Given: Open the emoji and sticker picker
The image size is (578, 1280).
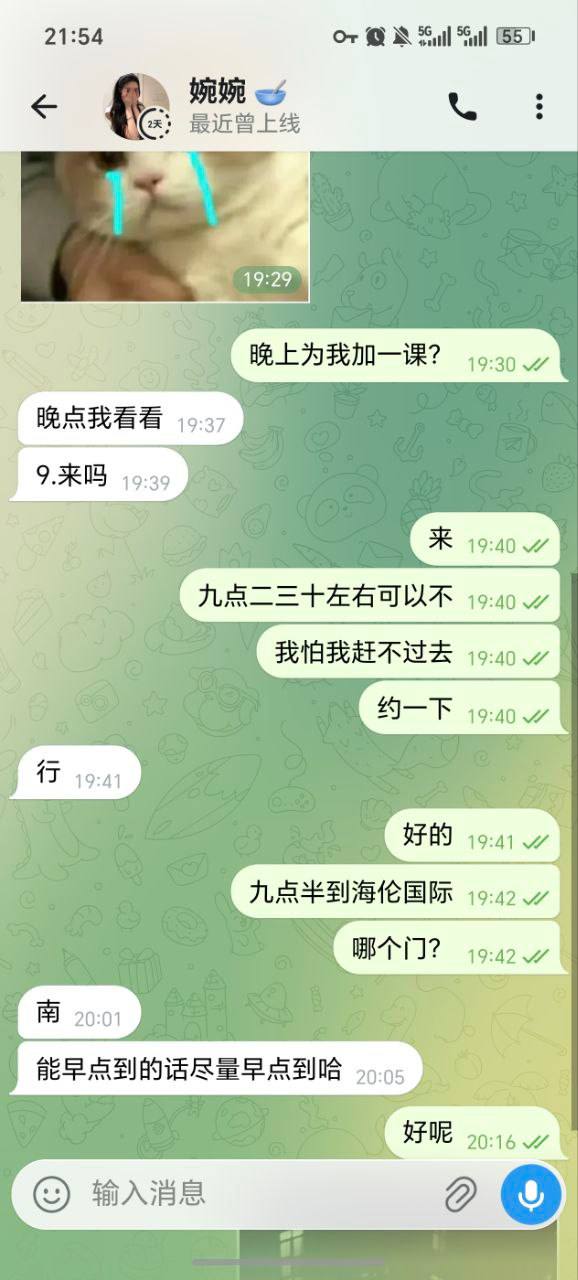Looking at the screenshot, I should [x=52, y=1193].
